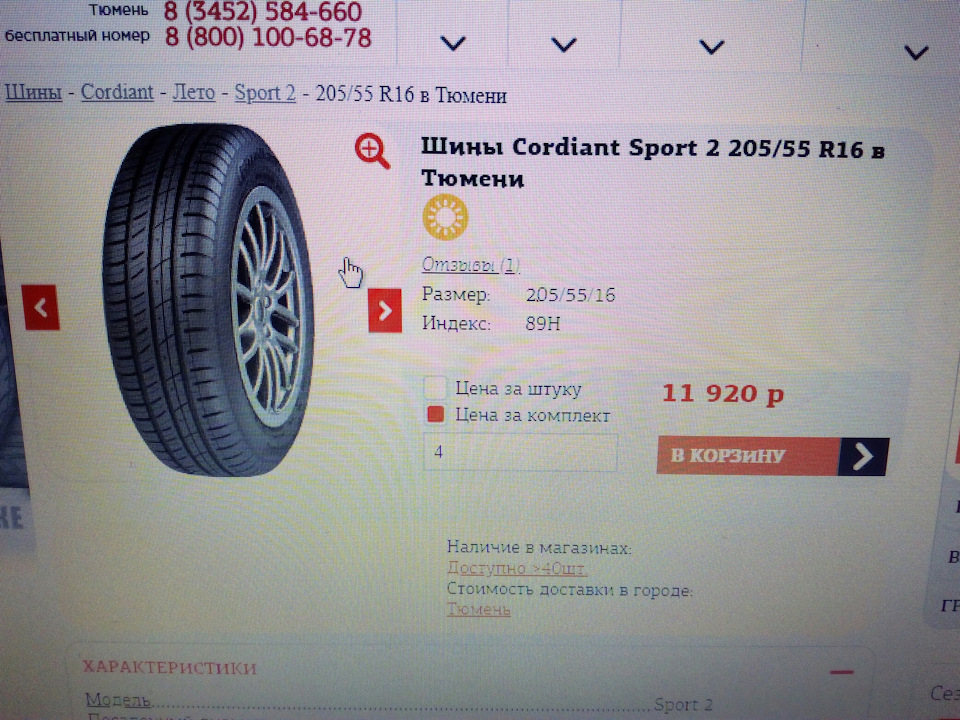Show the previous tire image
The height and width of the screenshot is (720, 960).
[41, 307]
